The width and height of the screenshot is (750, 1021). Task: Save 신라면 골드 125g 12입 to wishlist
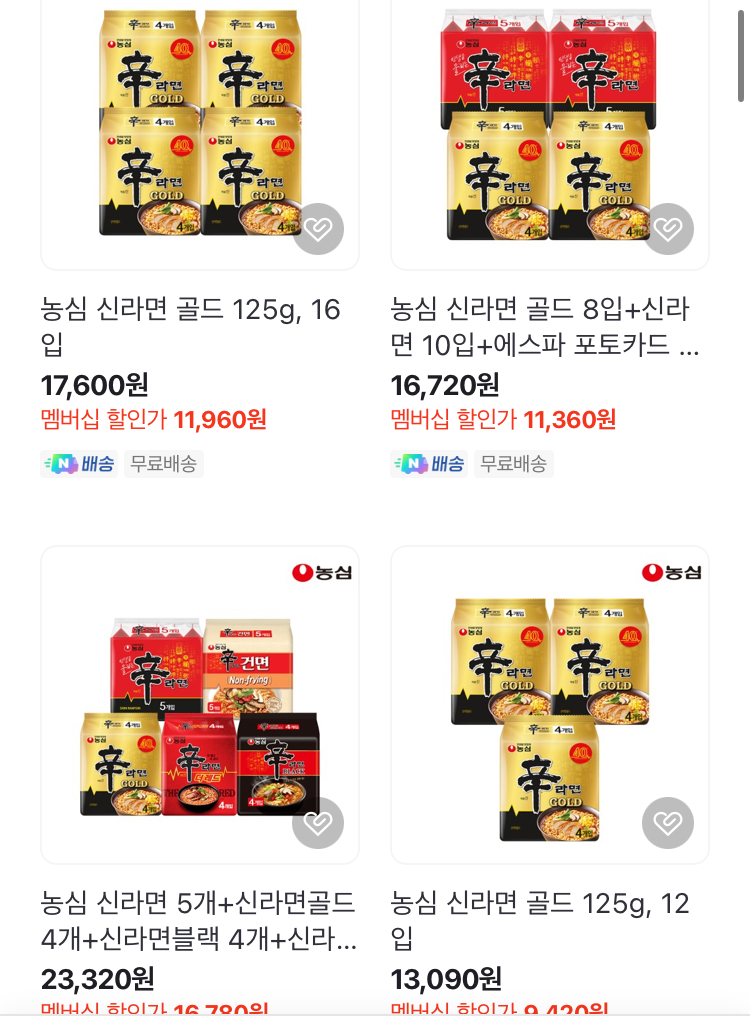tap(668, 823)
